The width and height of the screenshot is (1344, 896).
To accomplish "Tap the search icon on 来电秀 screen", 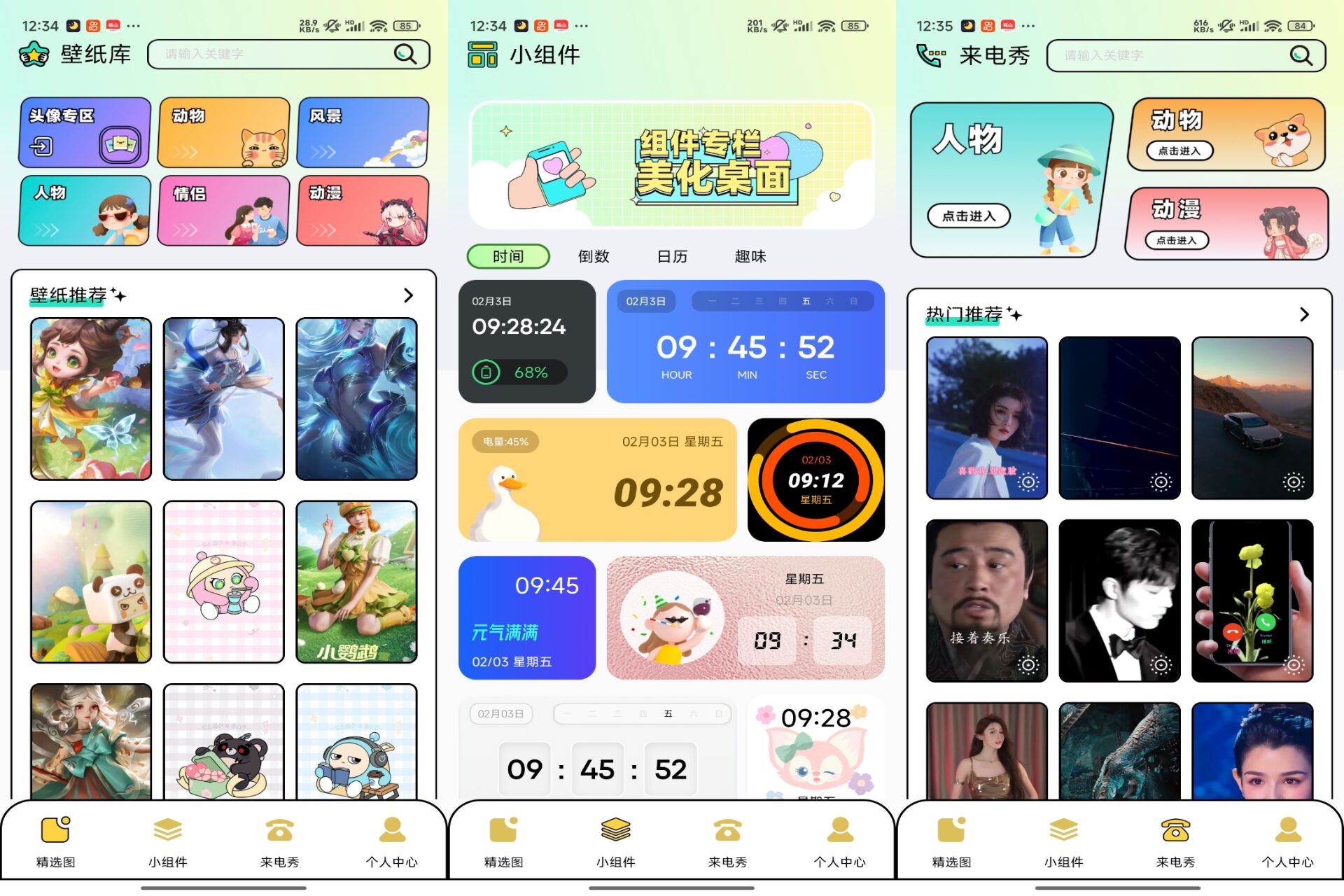I will point(1301,55).
